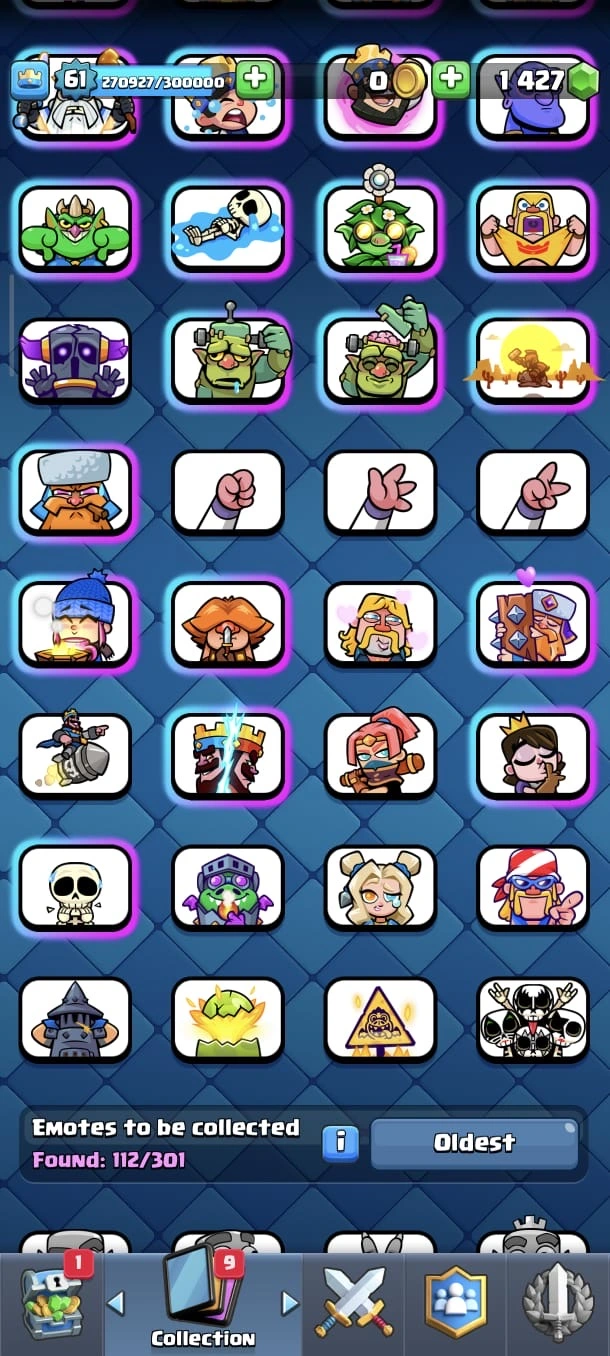Pick the warning sign emote
This screenshot has width=610, height=1356.
[x=381, y=1020]
